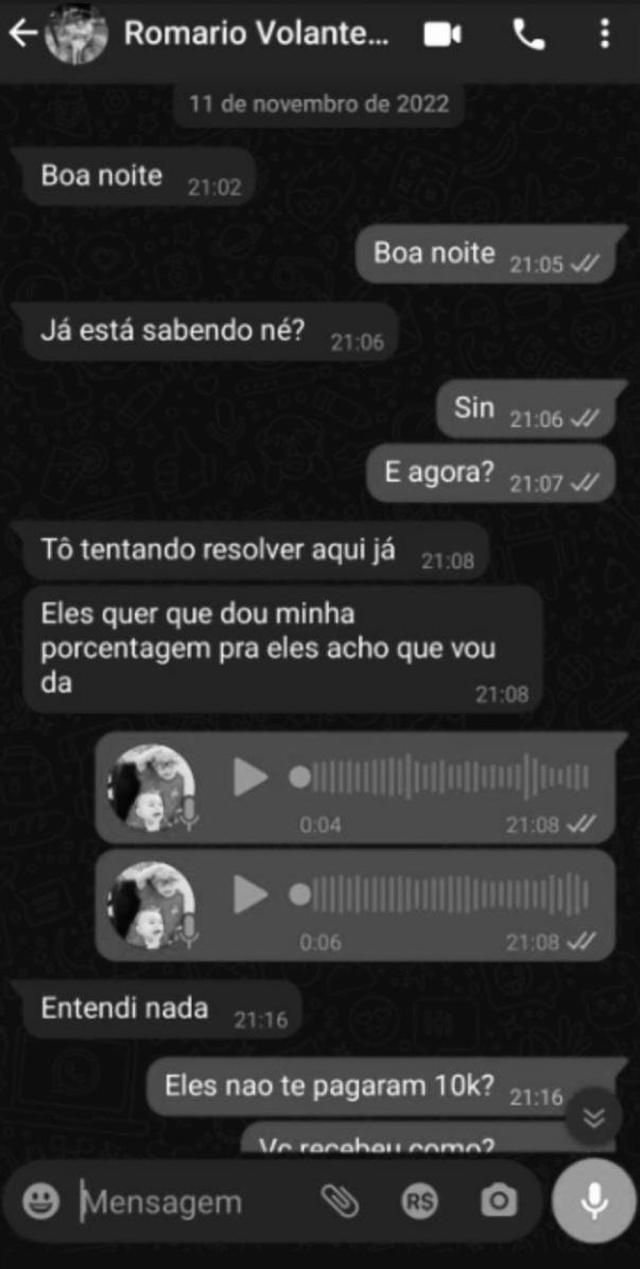Screen dimensions: 640x1269
Task: Jump to the latest messages
Action: (594, 1118)
